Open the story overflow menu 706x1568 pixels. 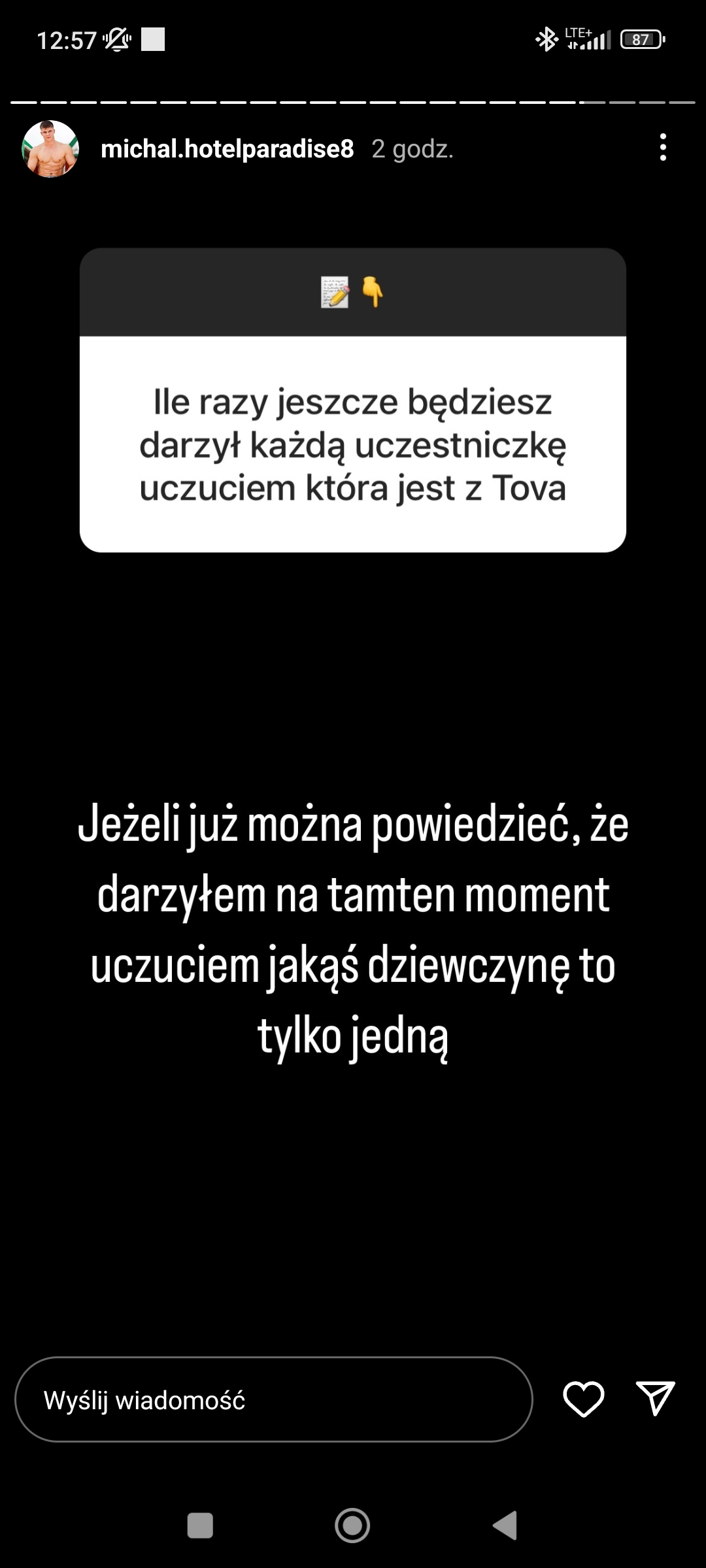pos(663,148)
